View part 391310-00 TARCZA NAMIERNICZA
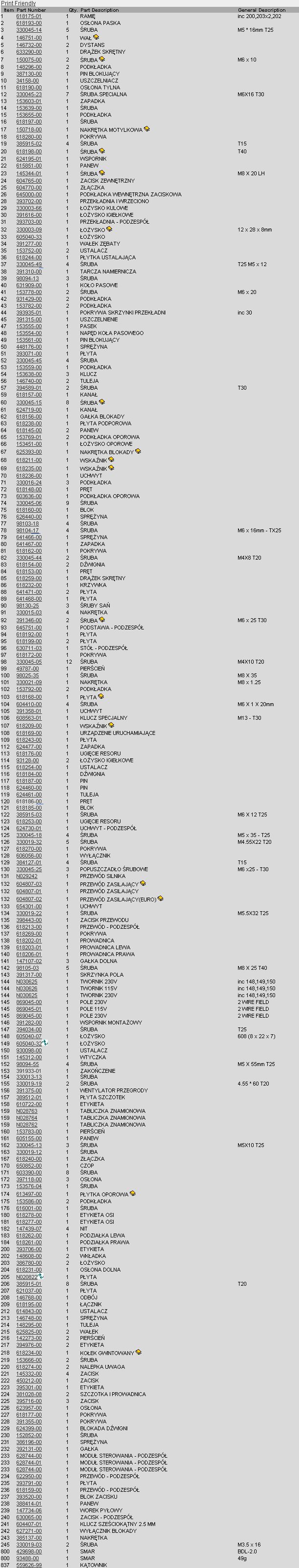Viewport: 299px width, 1568px height. pyautogui.click(x=29, y=272)
